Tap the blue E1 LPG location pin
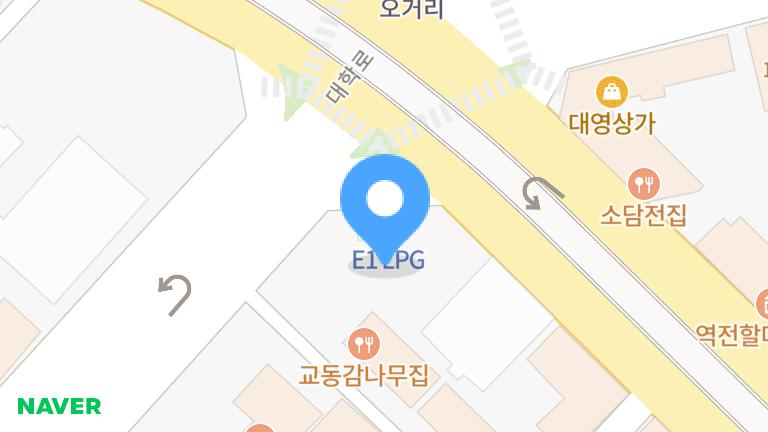The width and height of the screenshot is (768, 432). coord(385,201)
